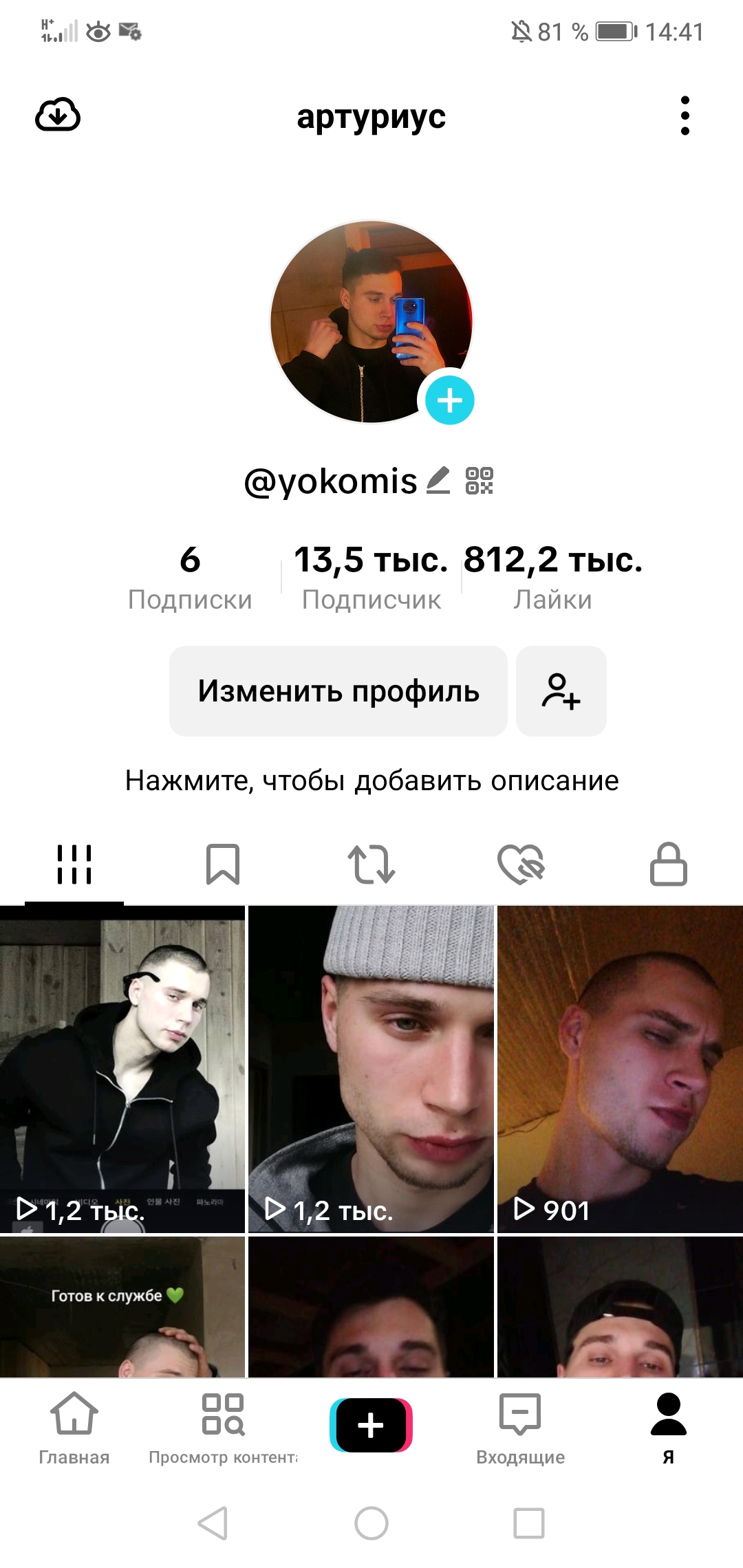The width and height of the screenshot is (743, 1568).
Task: Edit the @yokomis username with the pencil icon
Action: click(439, 481)
